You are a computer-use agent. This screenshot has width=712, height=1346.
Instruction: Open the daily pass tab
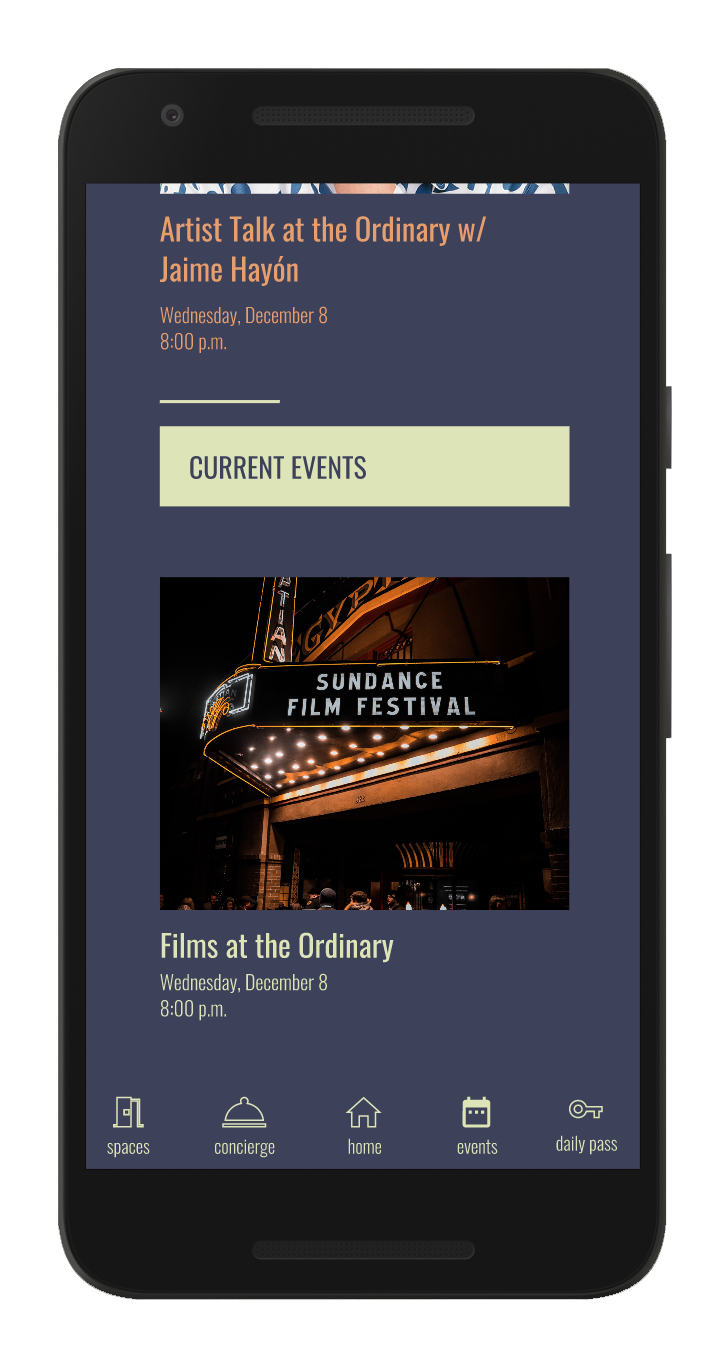(586, 1125)
